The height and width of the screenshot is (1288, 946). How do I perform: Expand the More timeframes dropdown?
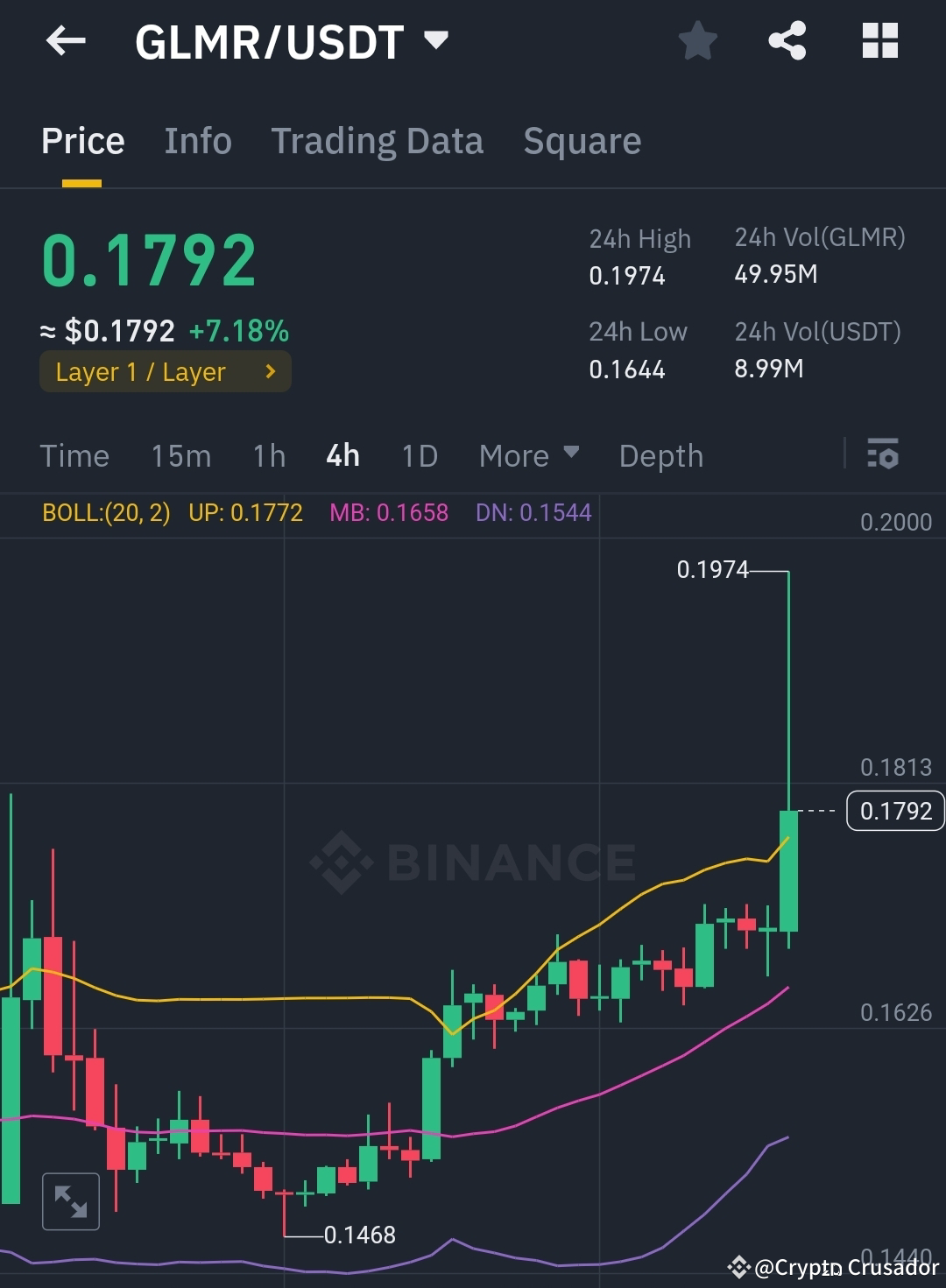528,455
